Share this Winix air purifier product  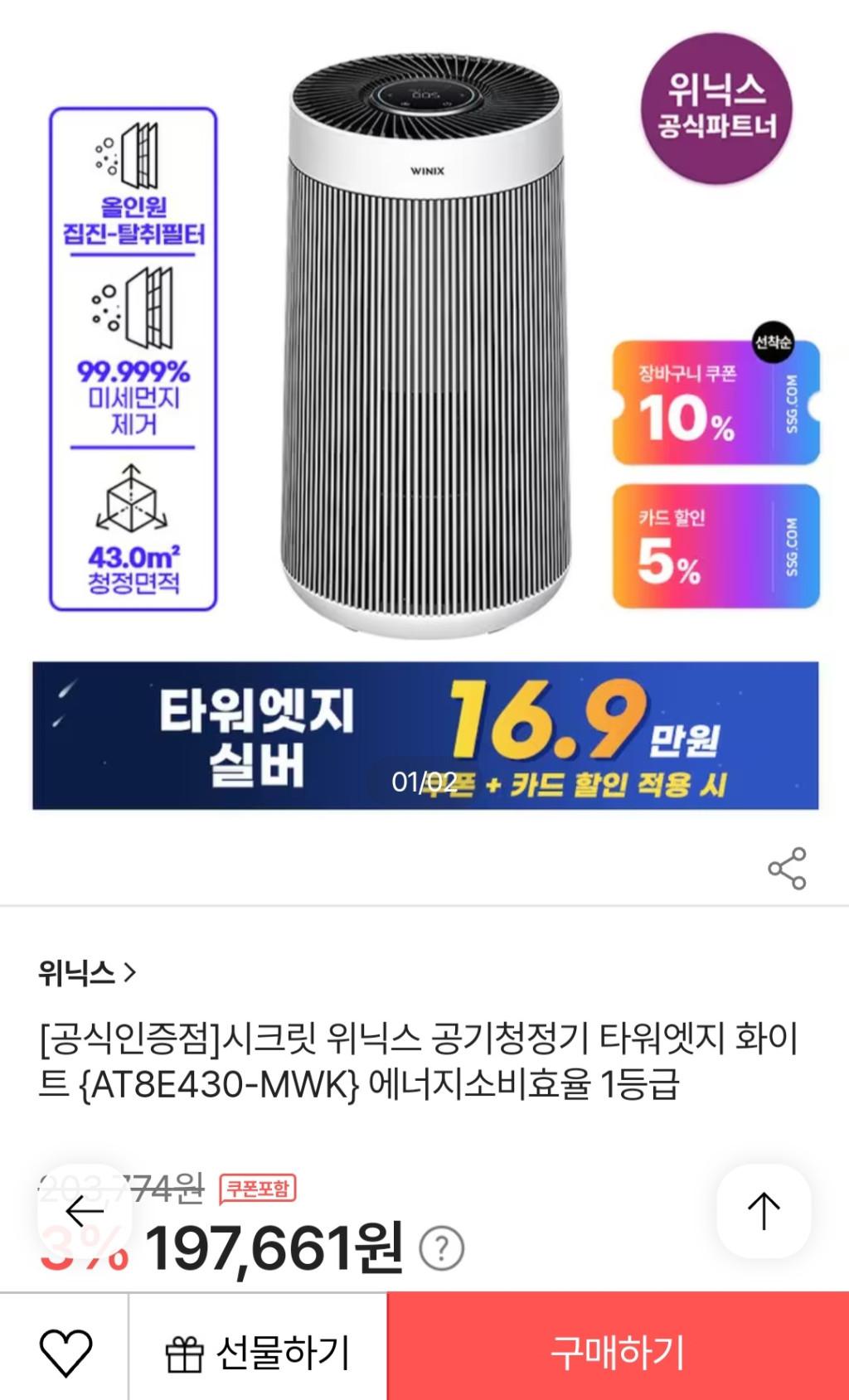click(786, 868)
